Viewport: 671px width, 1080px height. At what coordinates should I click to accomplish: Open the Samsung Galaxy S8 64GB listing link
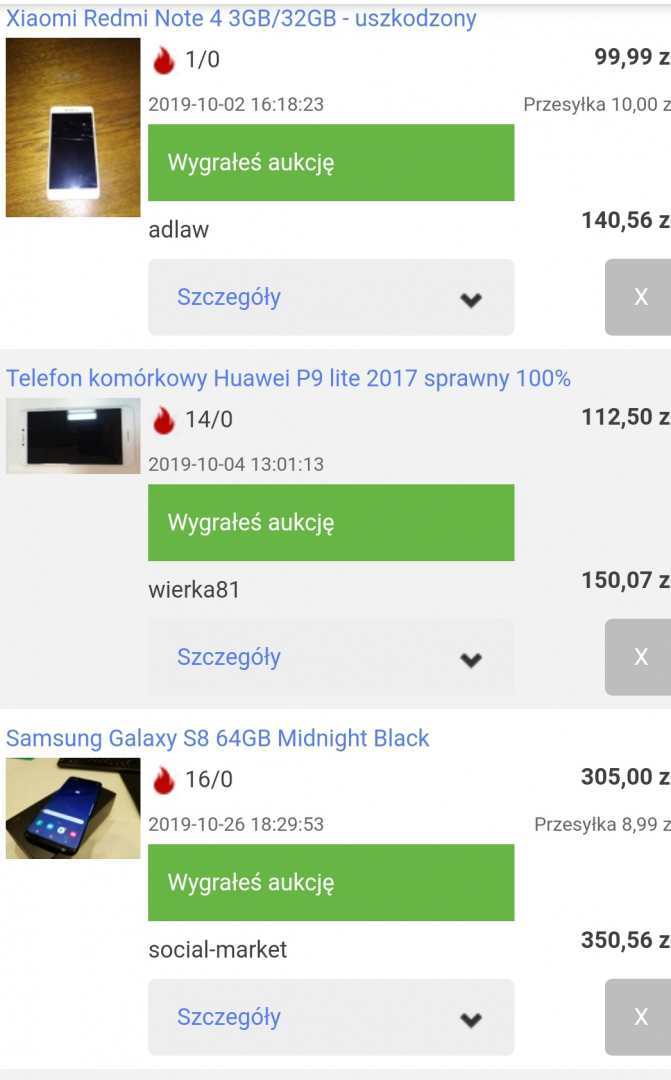[217, 738]
